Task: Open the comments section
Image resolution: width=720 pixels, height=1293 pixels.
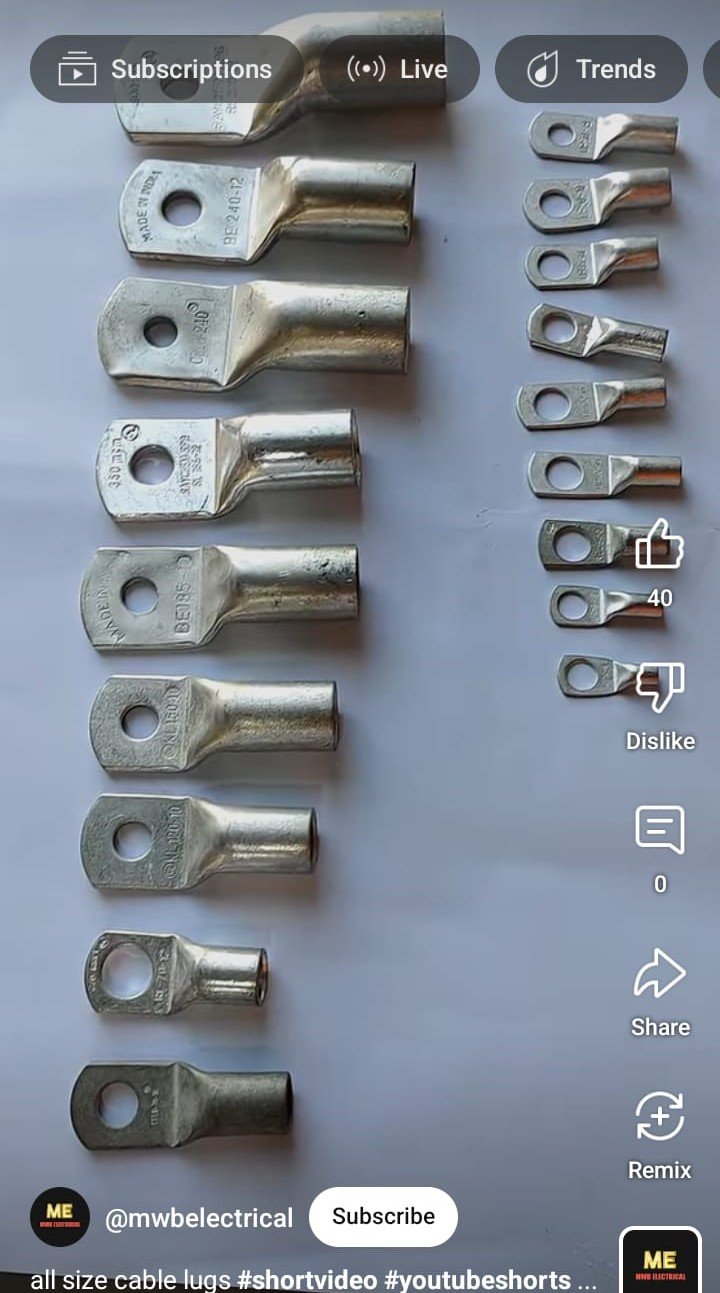Action: click(x=660, y=830)
